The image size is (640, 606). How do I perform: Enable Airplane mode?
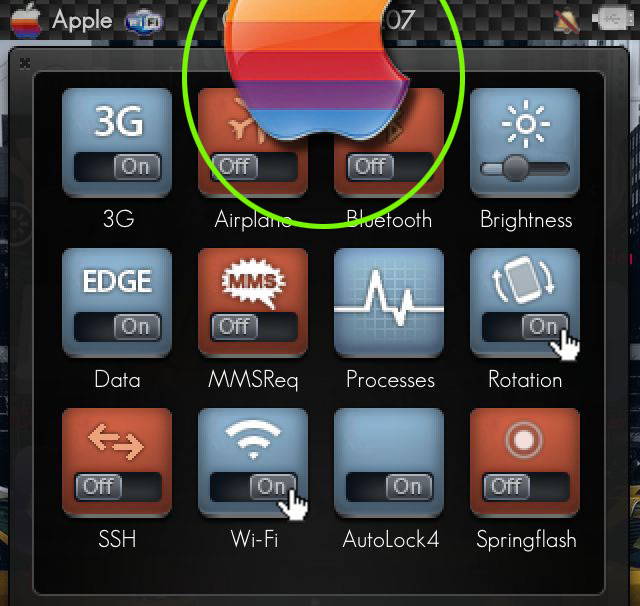pyautogui.click(x=253, y=166)
